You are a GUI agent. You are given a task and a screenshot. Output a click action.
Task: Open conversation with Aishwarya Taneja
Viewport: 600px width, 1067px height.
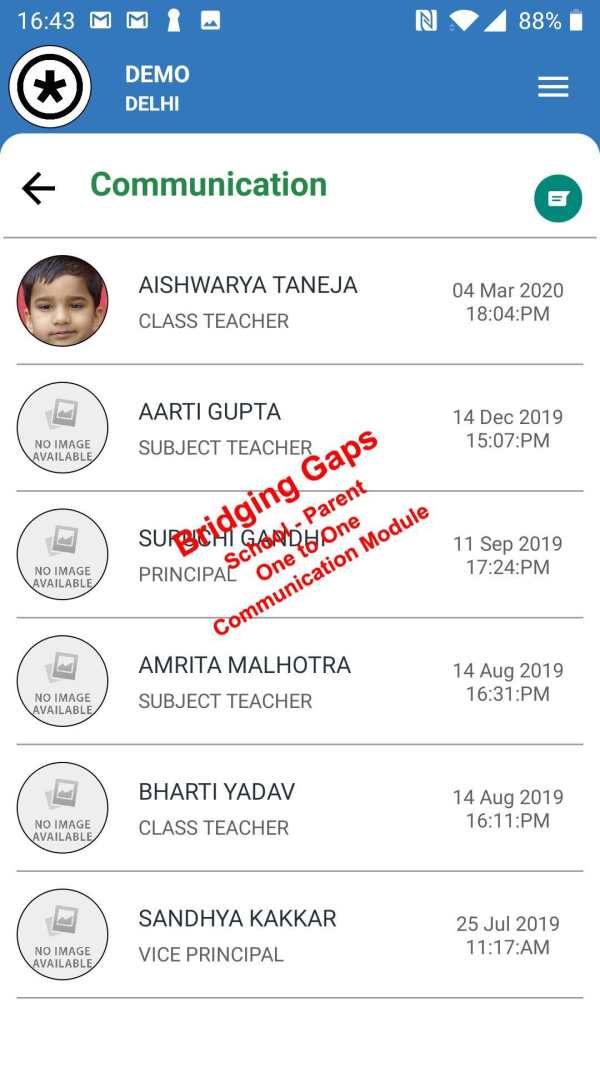(x=300, y=301)
